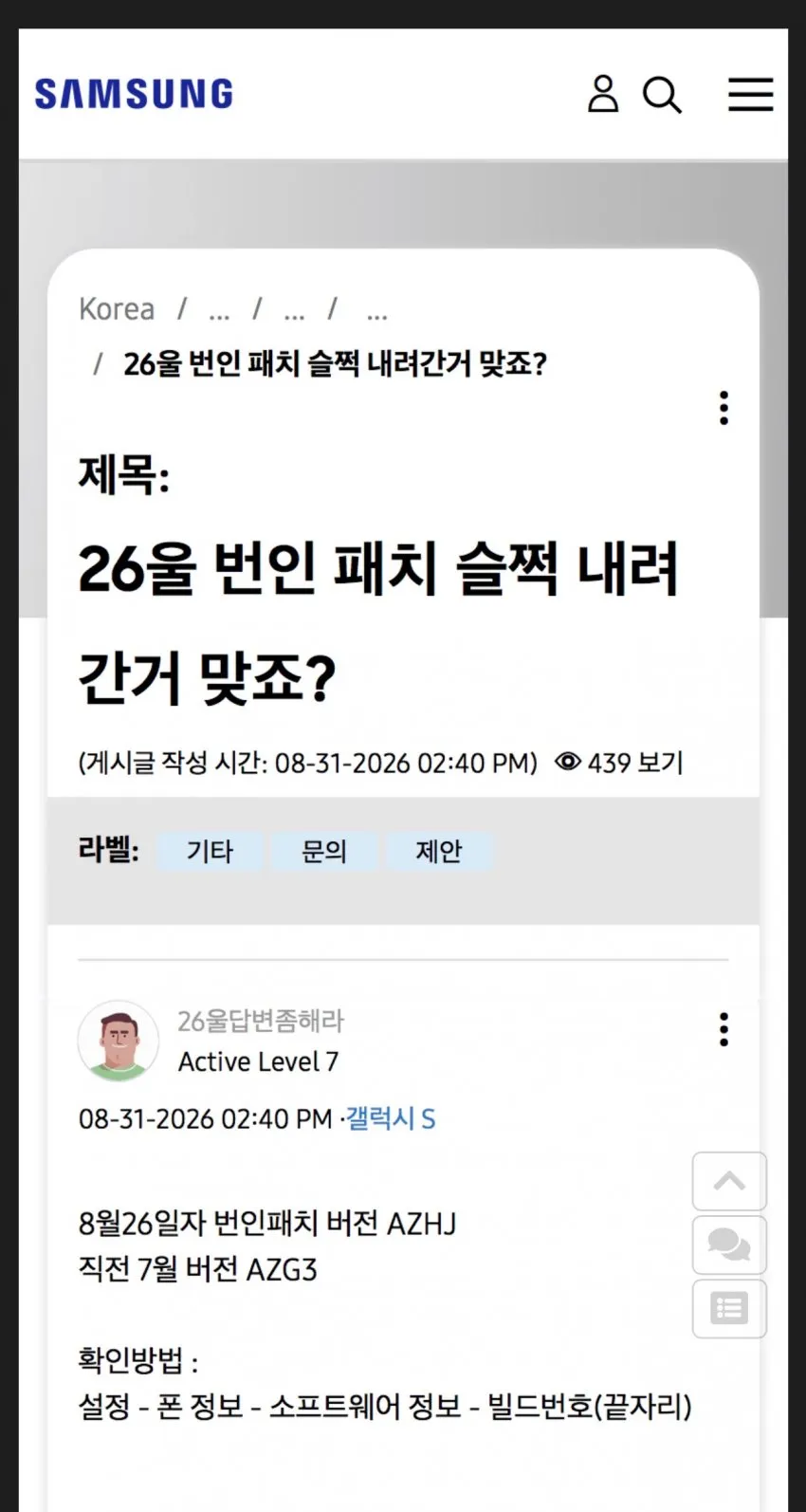806x1512 pixels.
Task: Open the 갤럭시 S board link
Action: point(391,1118)
